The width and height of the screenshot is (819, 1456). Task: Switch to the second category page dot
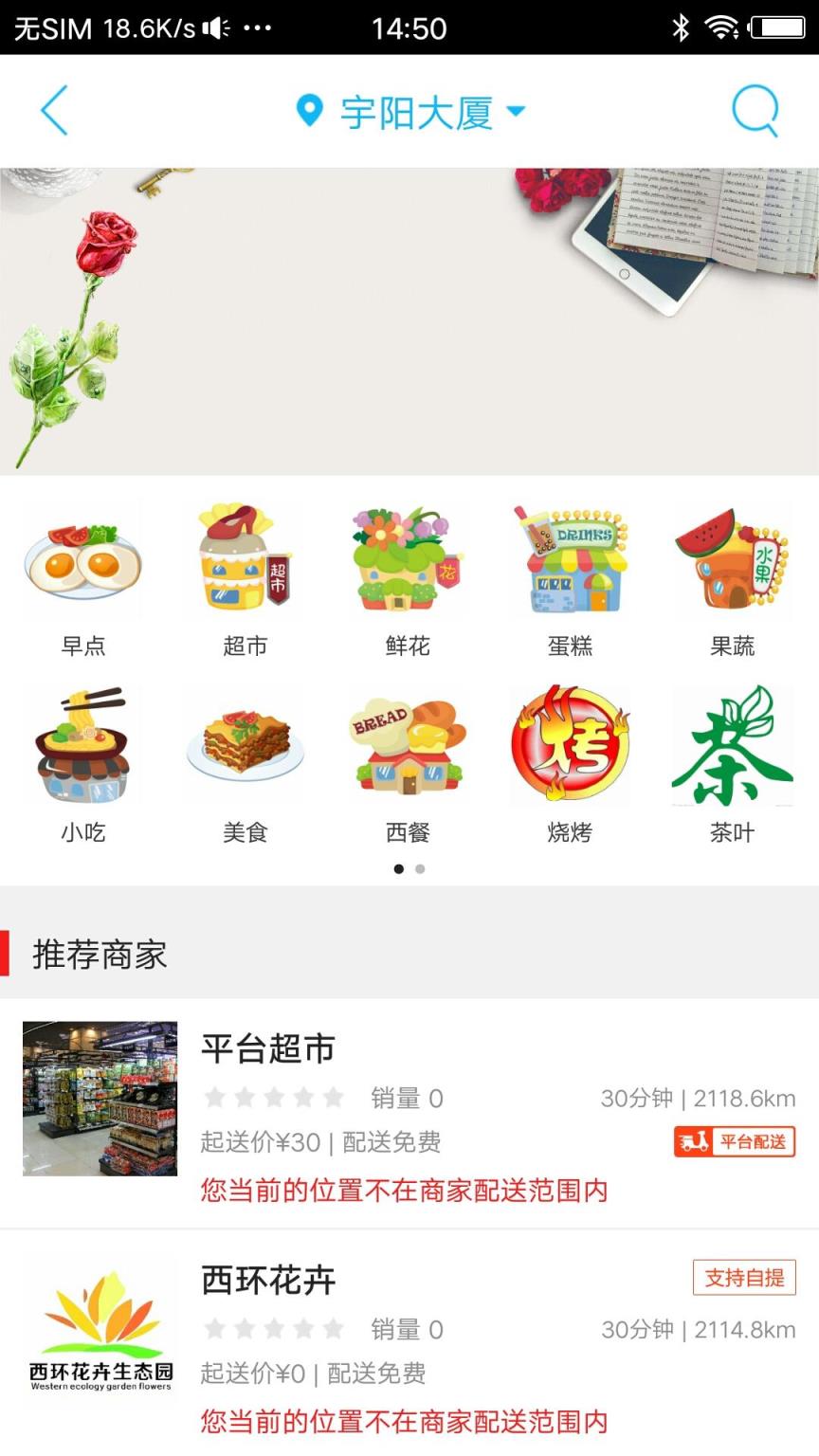tap(420, 867)
